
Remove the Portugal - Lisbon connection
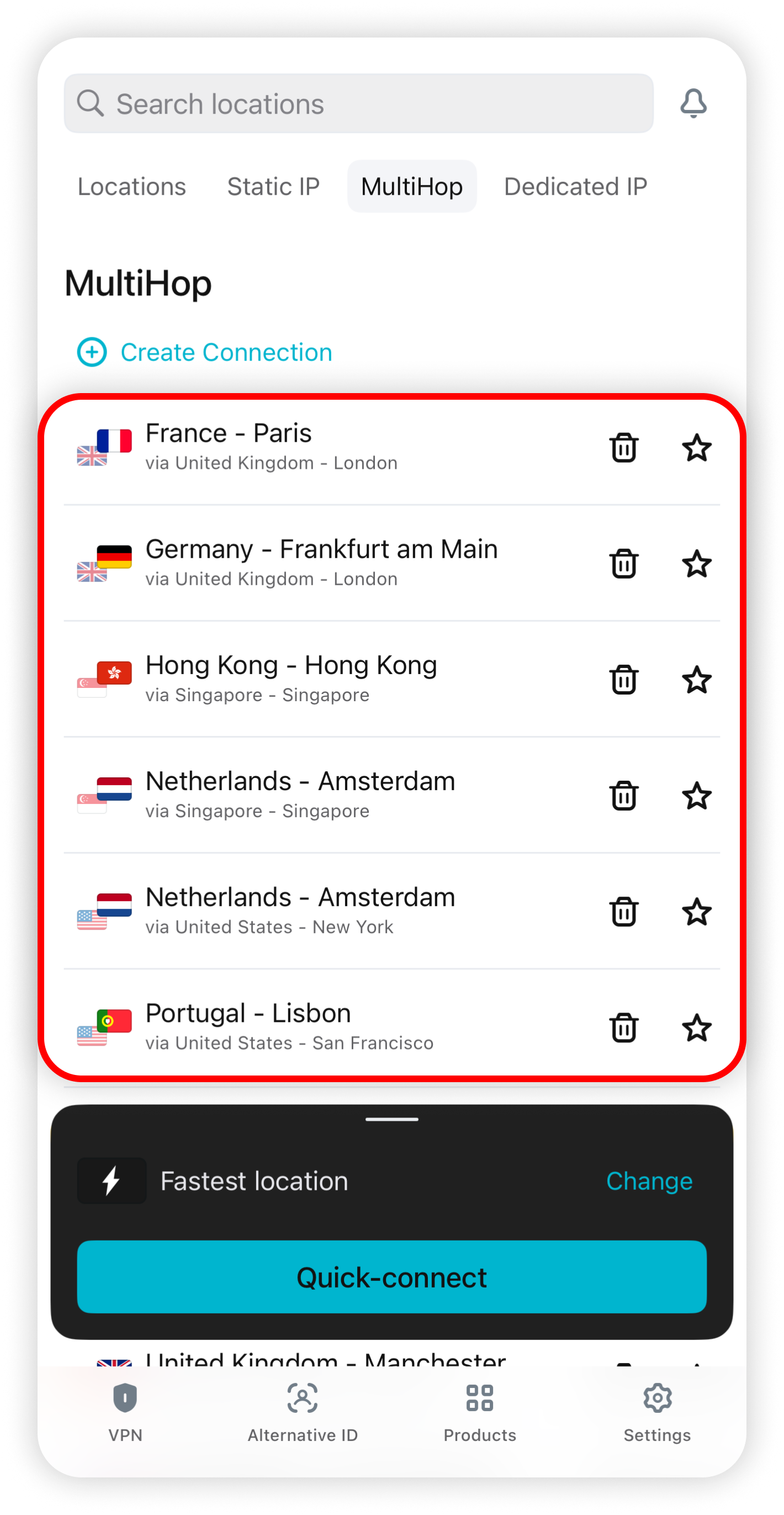(623, 1027)
